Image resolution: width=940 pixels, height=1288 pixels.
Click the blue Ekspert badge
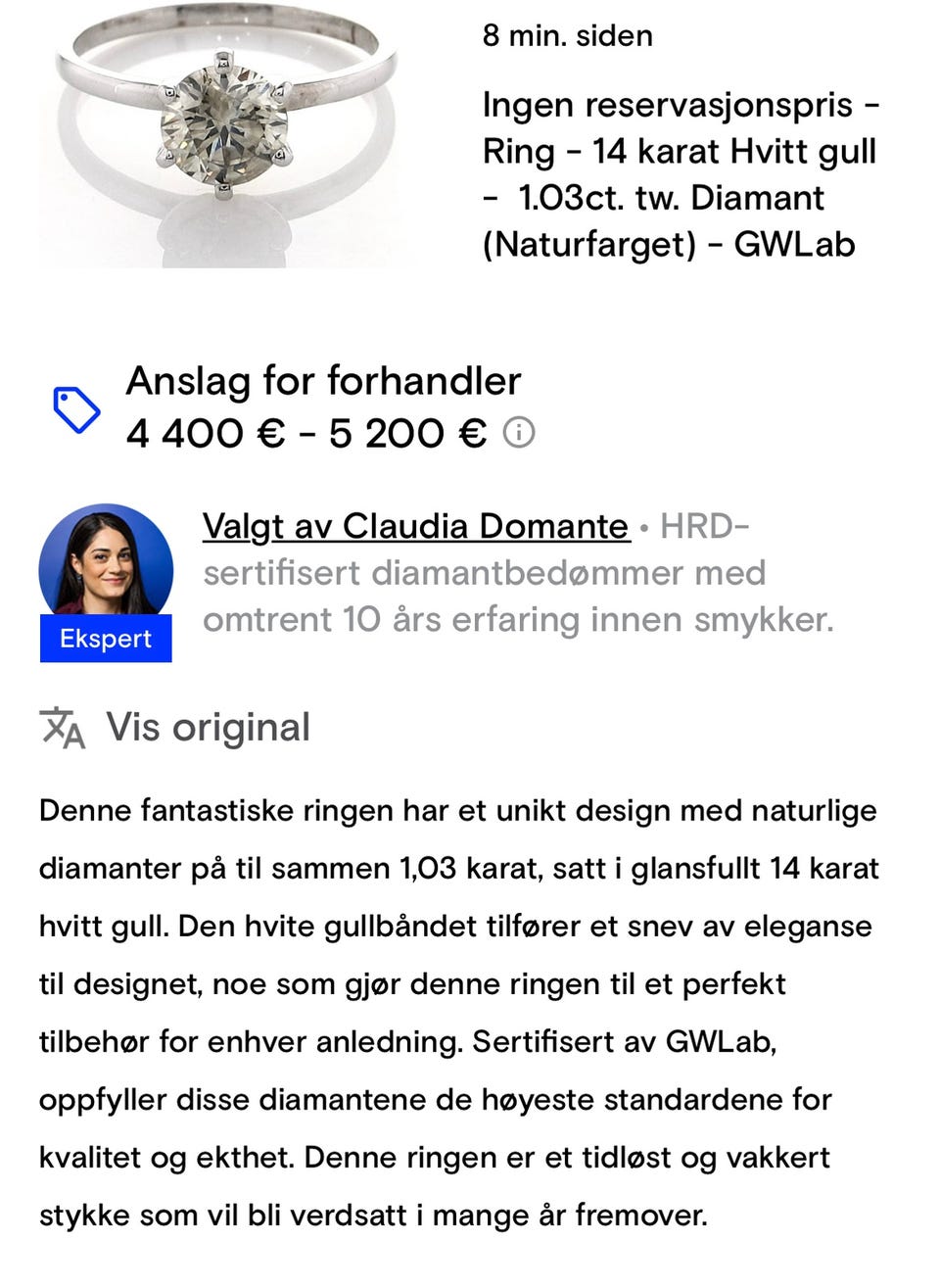105,639
